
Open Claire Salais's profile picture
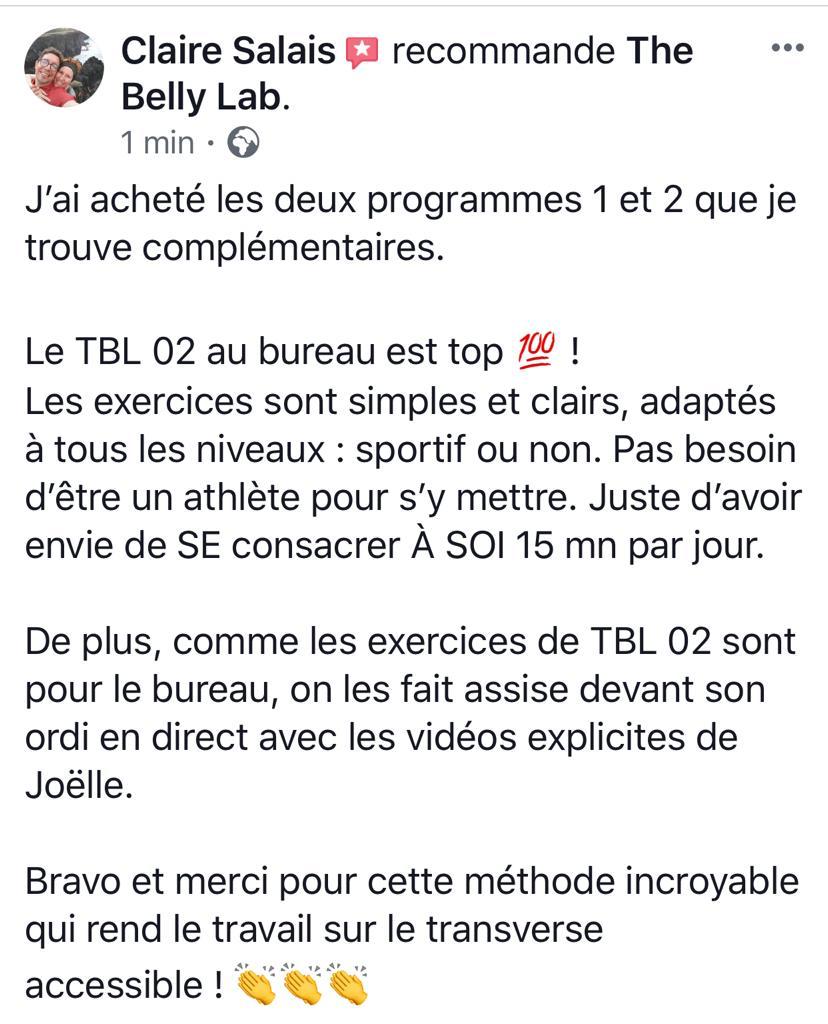[64, 68]
